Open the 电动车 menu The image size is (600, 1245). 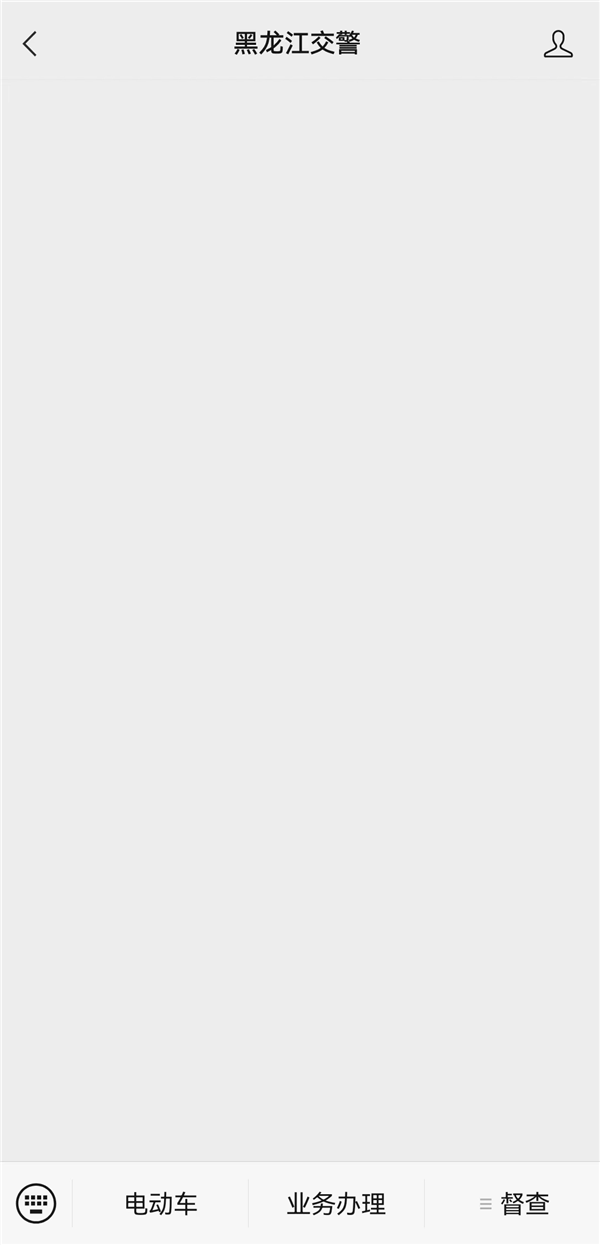click(161, 1204)
